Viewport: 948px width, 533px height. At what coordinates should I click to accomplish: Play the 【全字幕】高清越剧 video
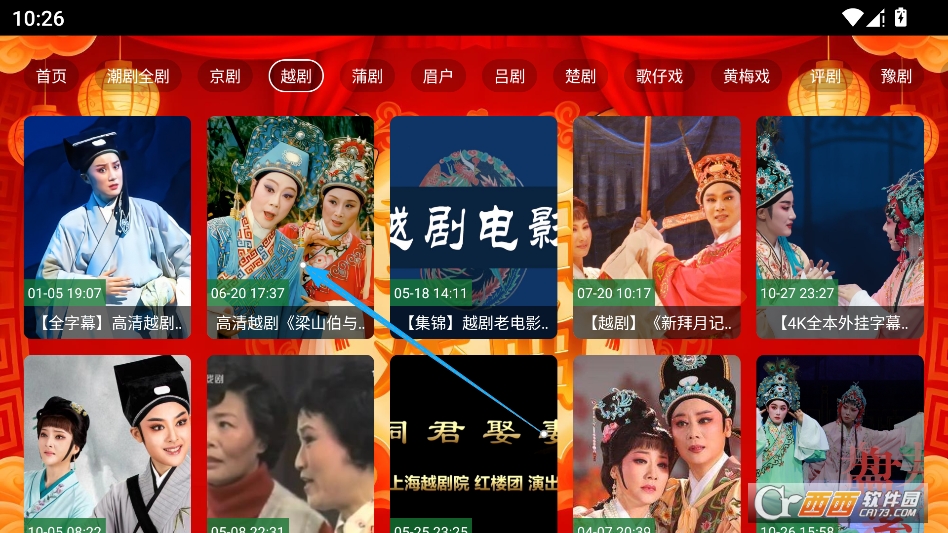[x=107, y=227]
